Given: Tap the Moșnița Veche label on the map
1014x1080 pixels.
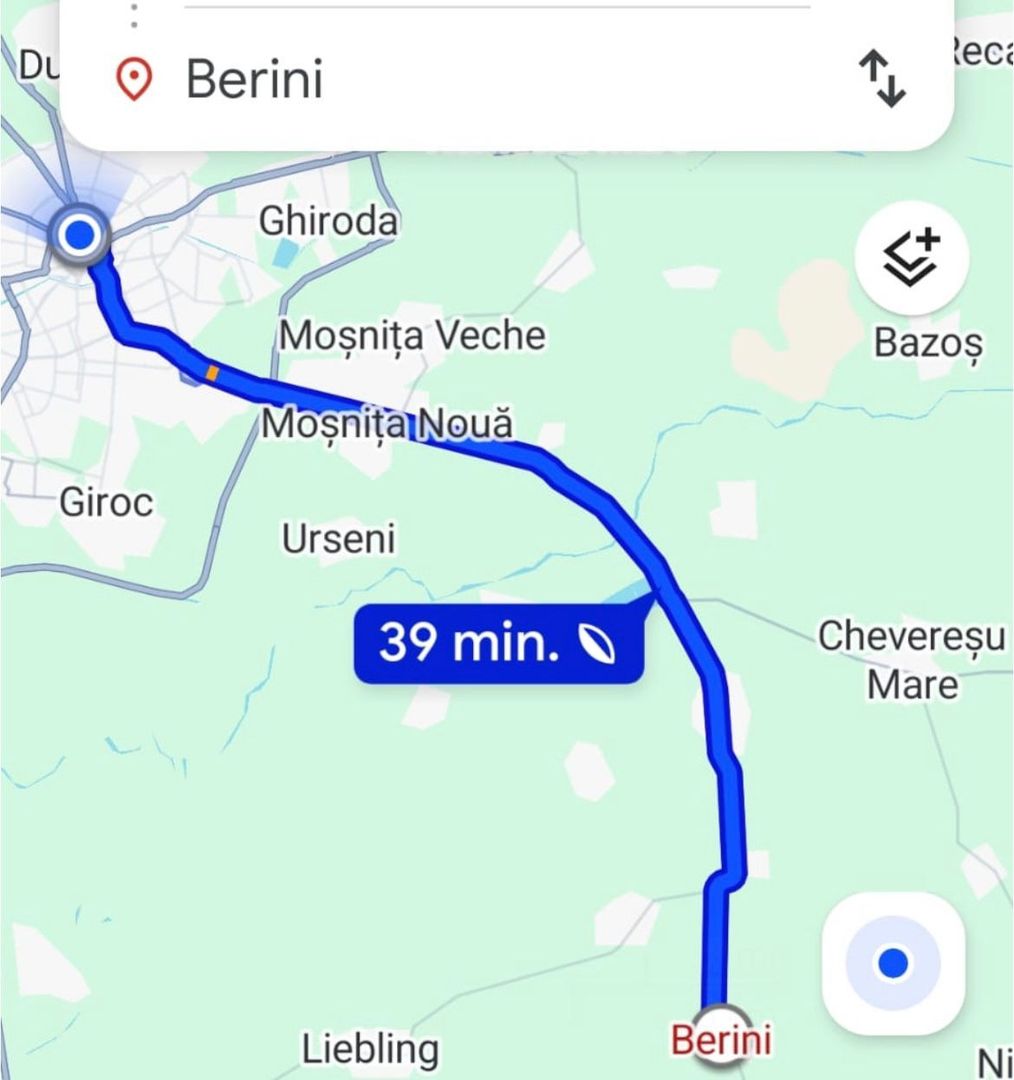Looking at the screenshot, I should point(412,335).
